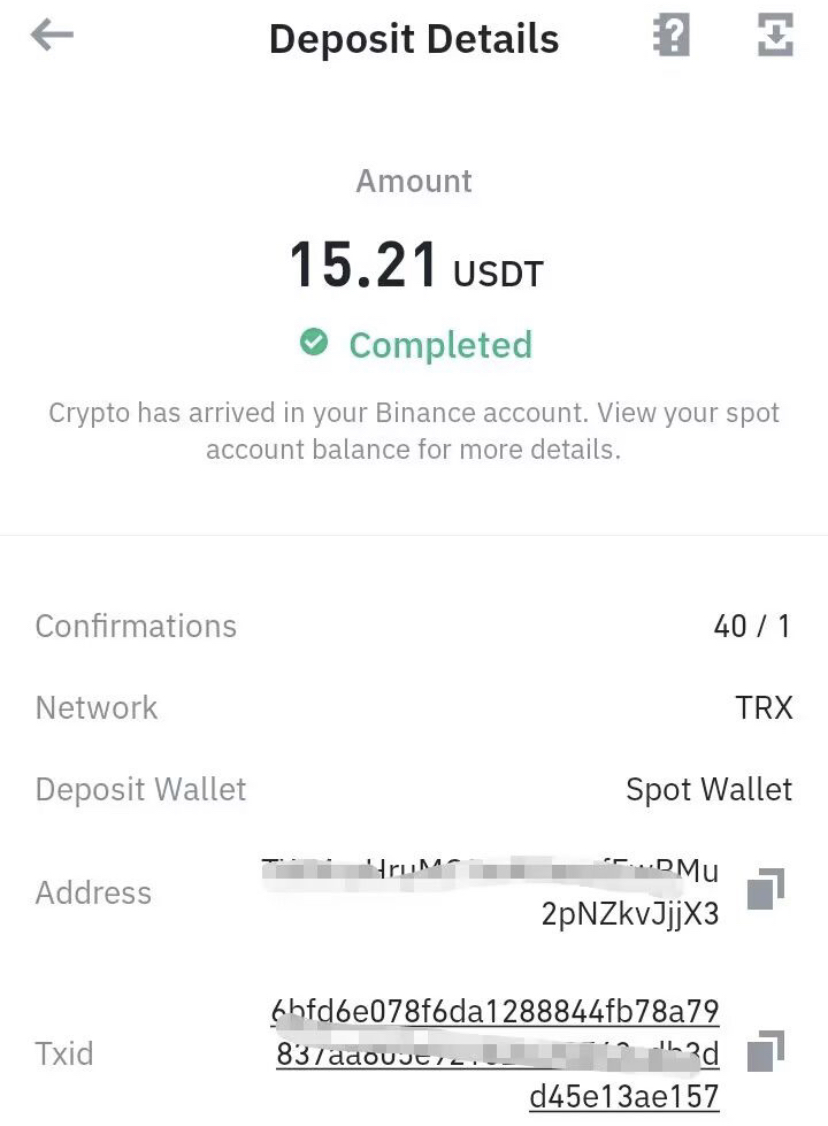Copy the Txid value
Image resolution: width=828 pixels, height=1126 pixels.
766,1050
